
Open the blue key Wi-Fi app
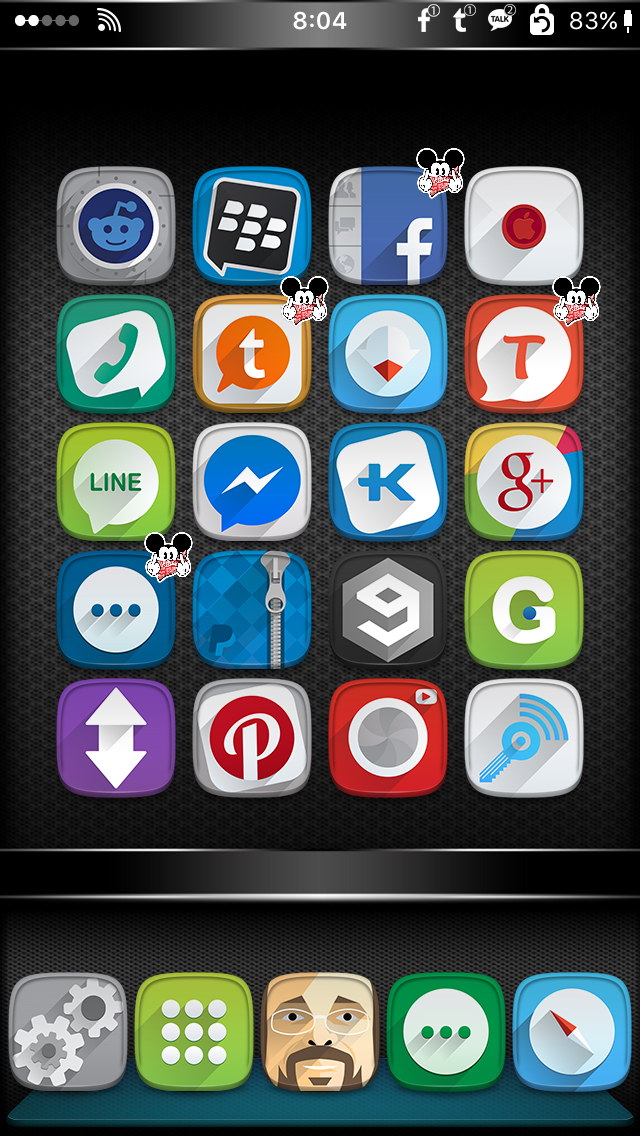pyautogui.click(x=524, y=737)
